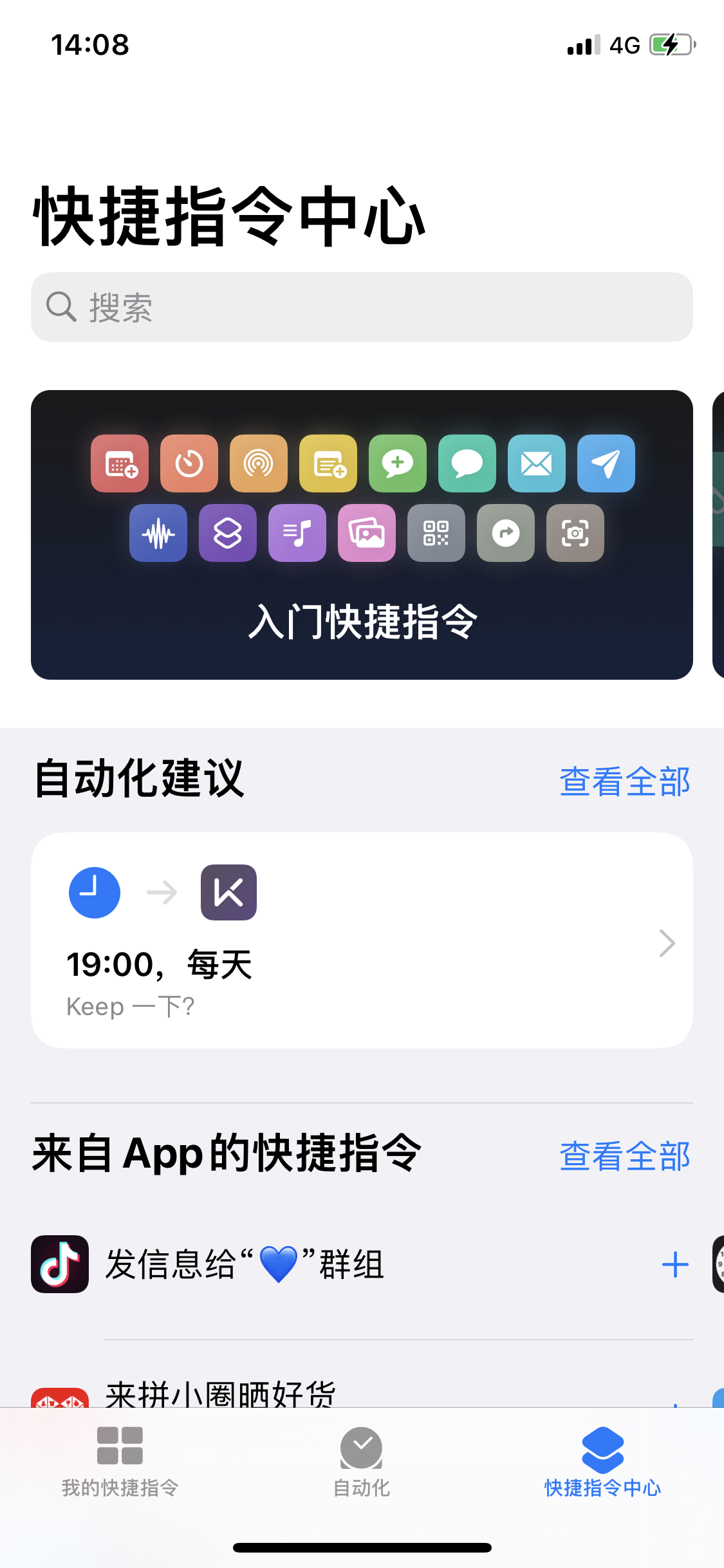Open the 19:00 每天 Keep automation suggestion
The image size is (724, 1568).
click(362, 940)
